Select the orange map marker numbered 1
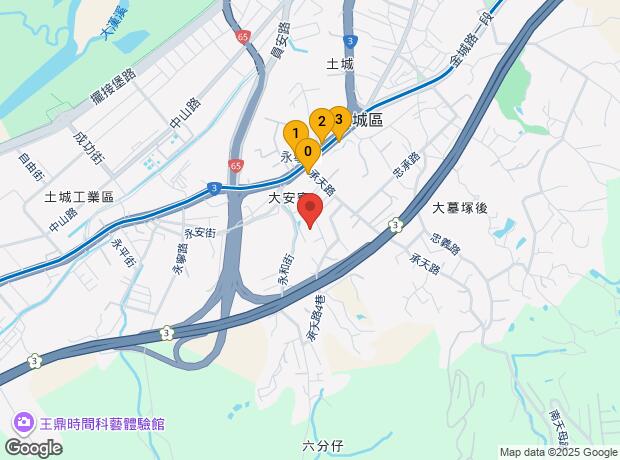Image resolution: width=620 pixels, height=460 pixels. tap(295, 132)
